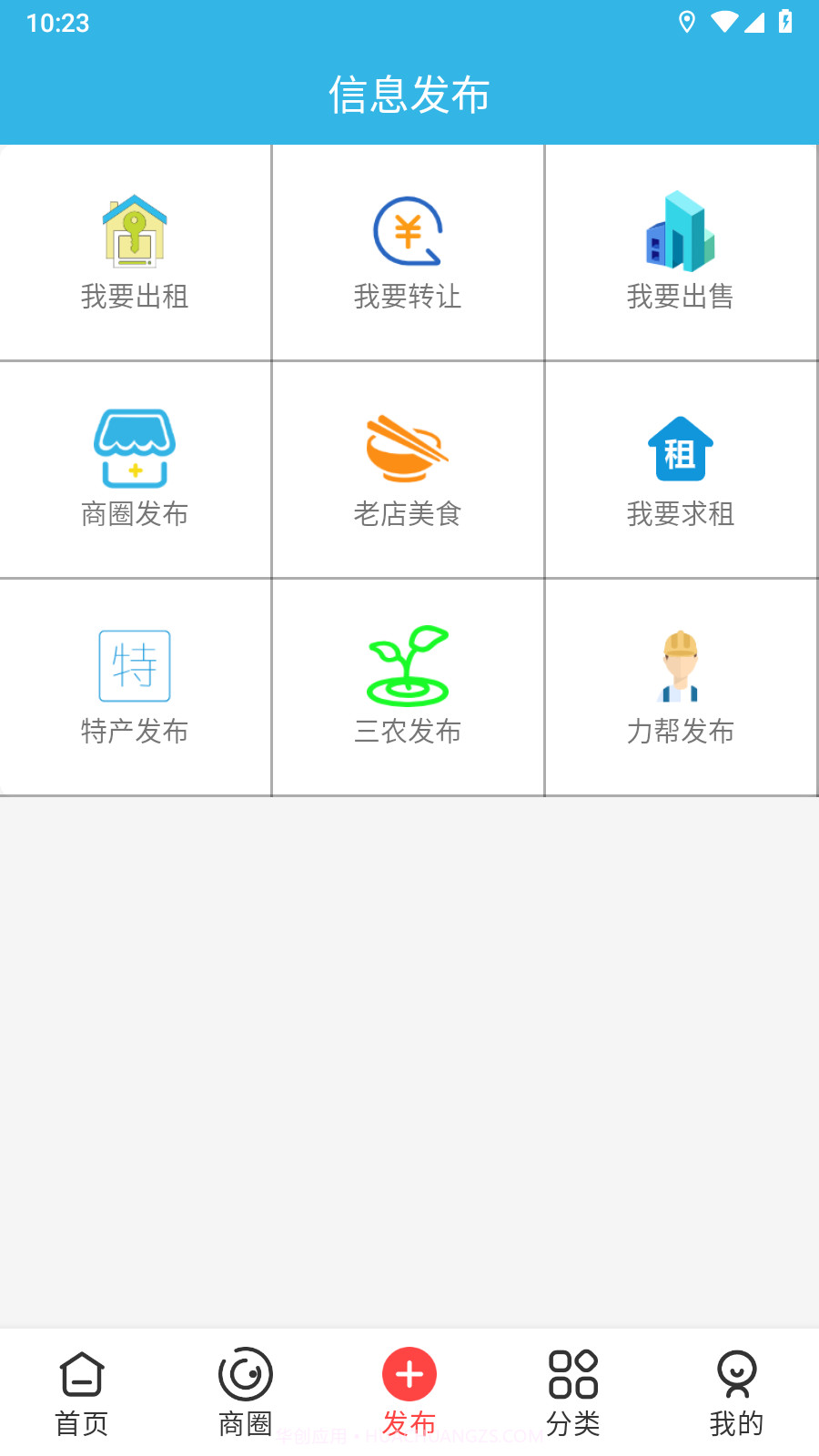Tap the 我的 profile icon
Image resolution: width=819 pixels, height=1456 pixels.
click(x=737, y=1374)
